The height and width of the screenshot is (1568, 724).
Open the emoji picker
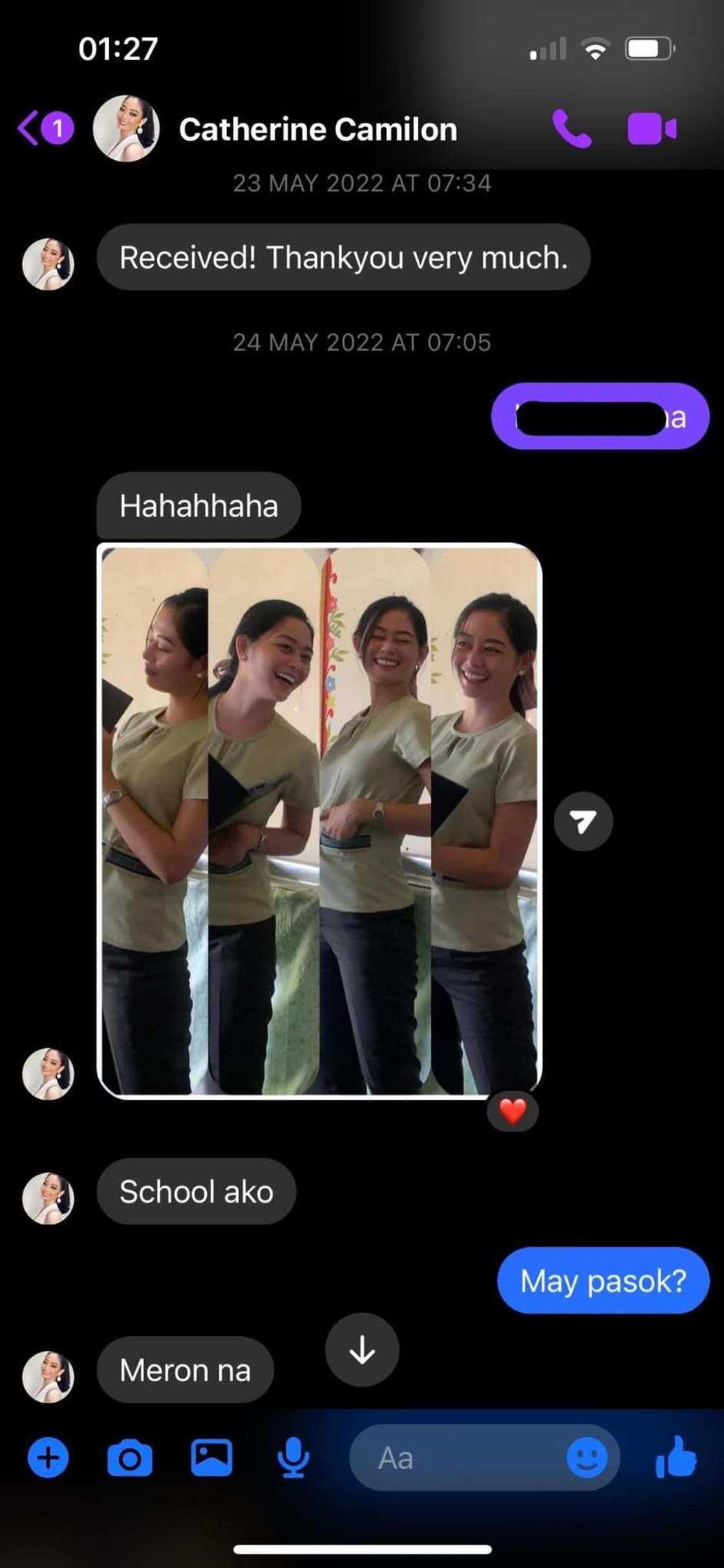(x=586, y=1458)
